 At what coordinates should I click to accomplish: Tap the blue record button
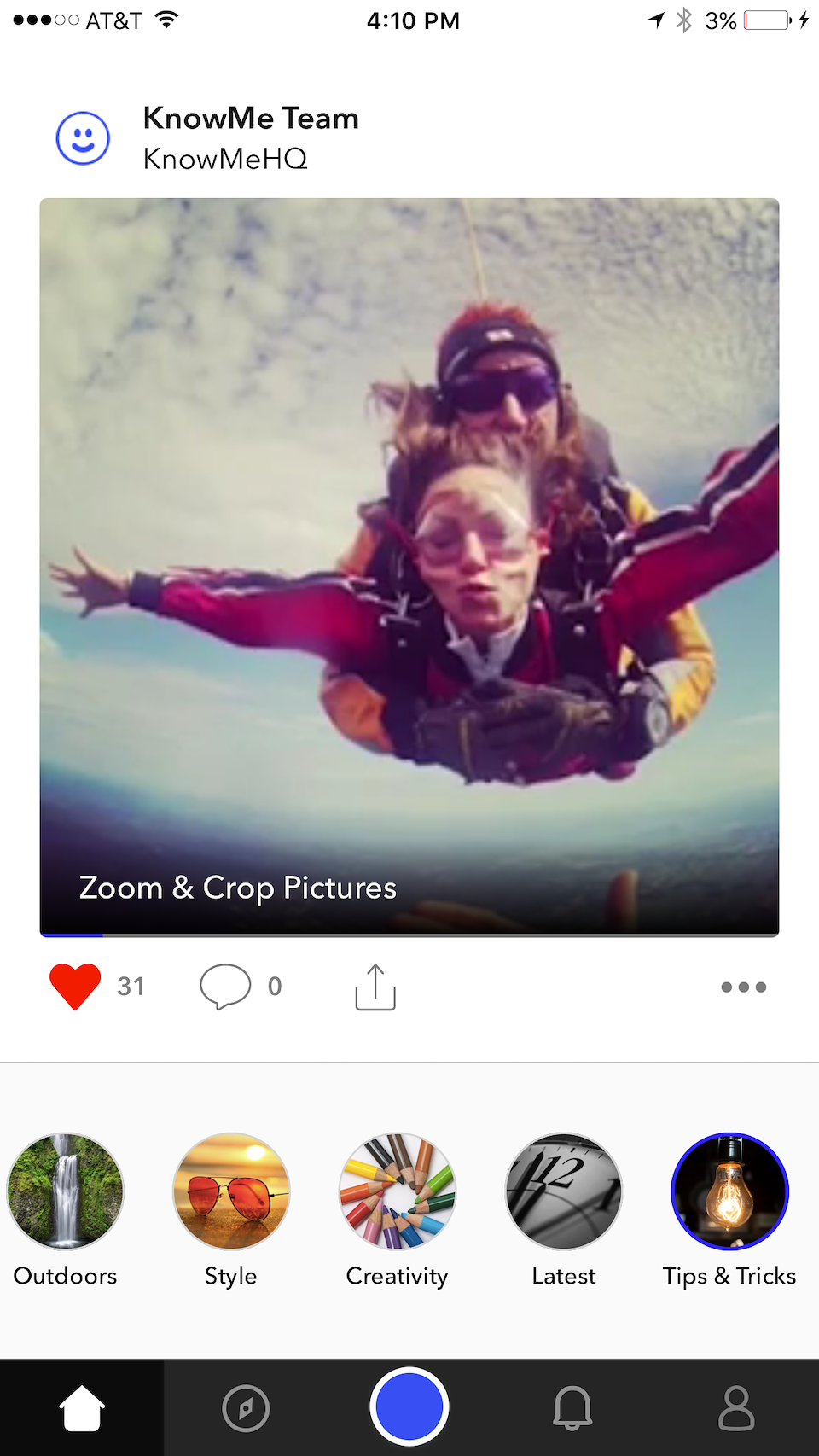tap(409, 1406)
